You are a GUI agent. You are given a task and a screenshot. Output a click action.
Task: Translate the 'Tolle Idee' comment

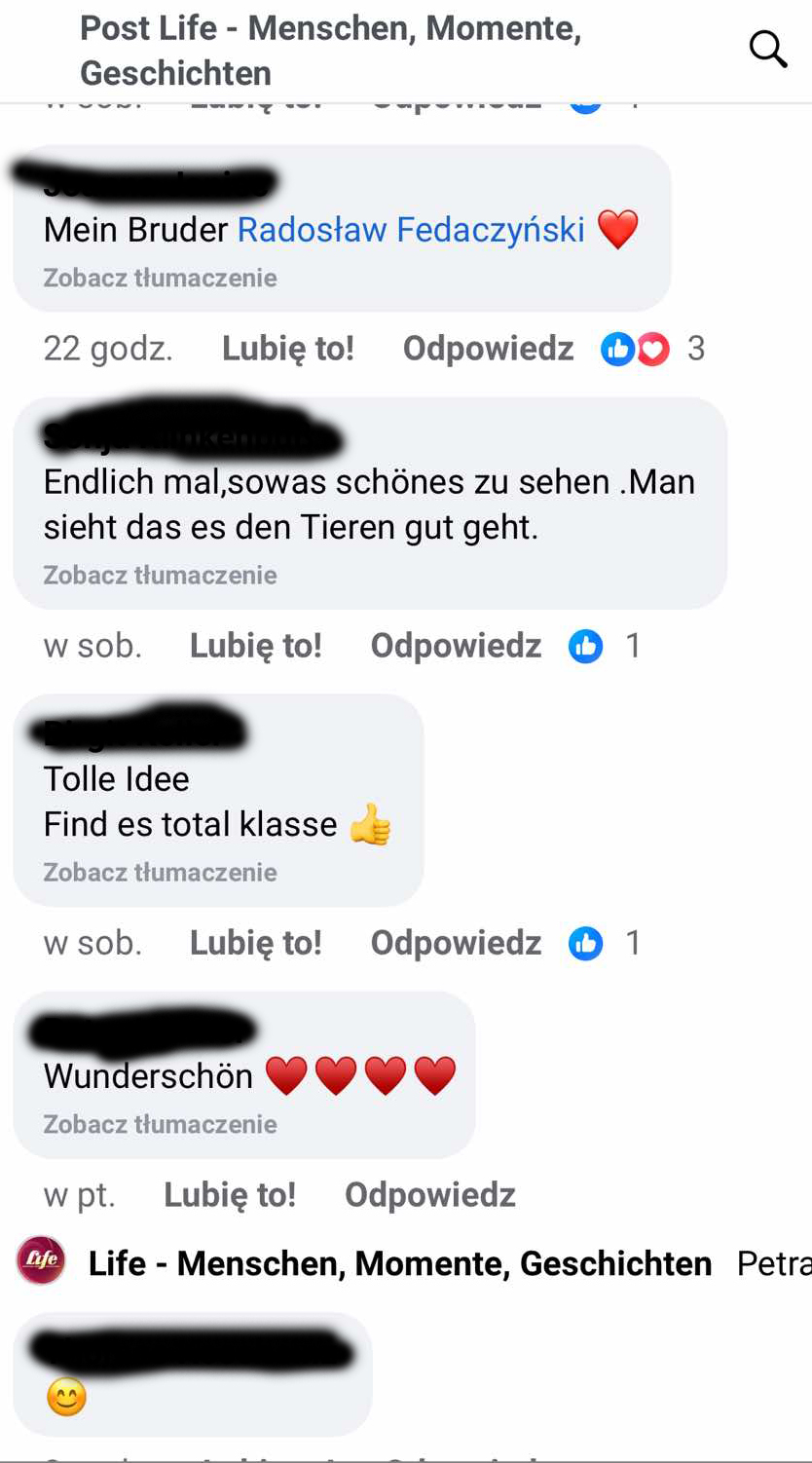click(x=160, y=873)
